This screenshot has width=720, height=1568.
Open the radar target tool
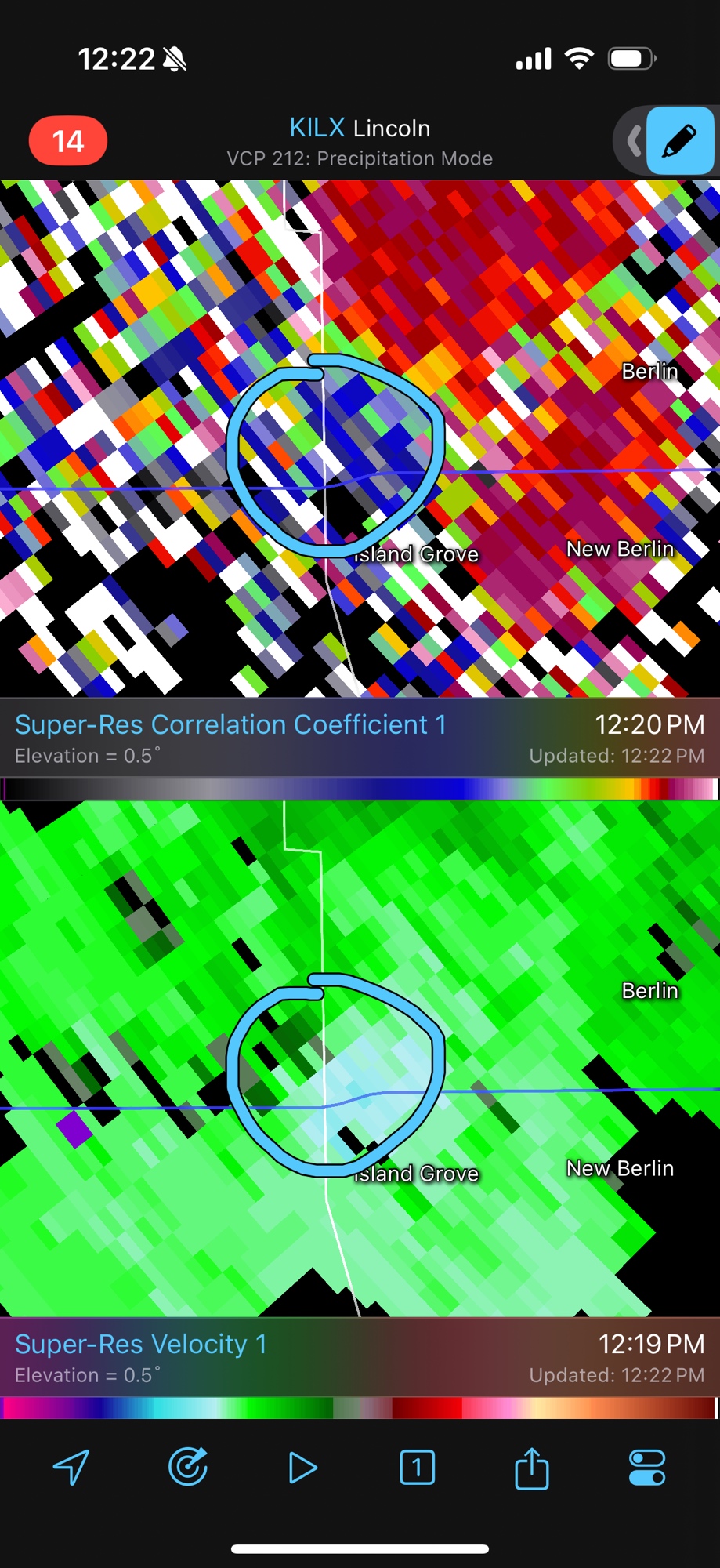tap(188, 1467)
